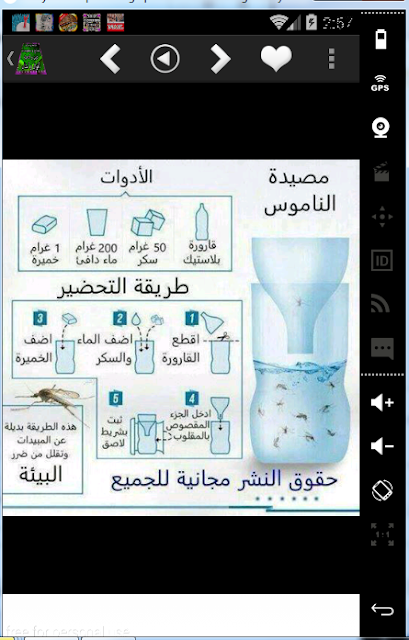Open the emulator camera control

click(x=381, y=128)
